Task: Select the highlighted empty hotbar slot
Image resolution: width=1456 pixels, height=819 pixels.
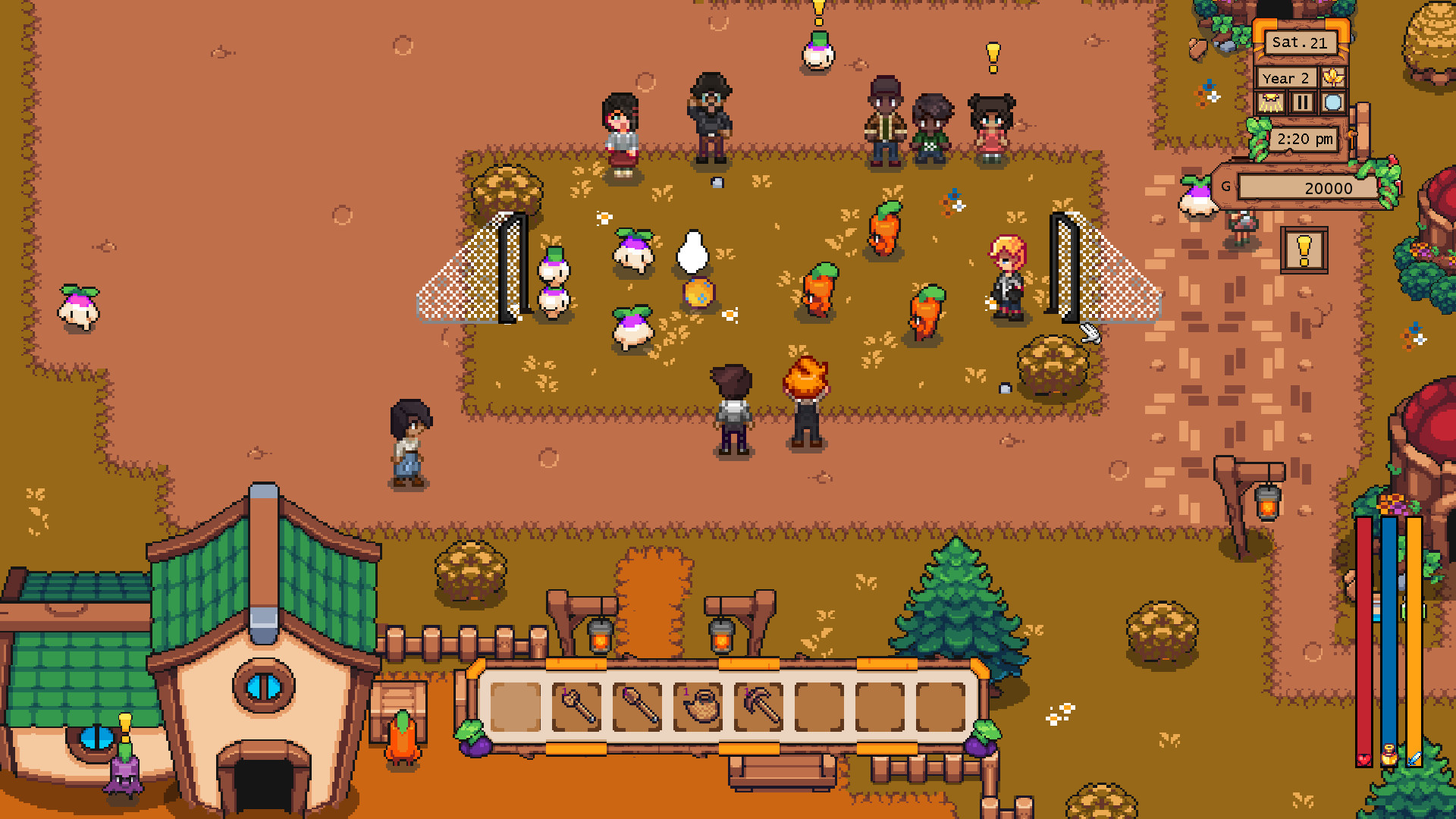Action: 516,706
